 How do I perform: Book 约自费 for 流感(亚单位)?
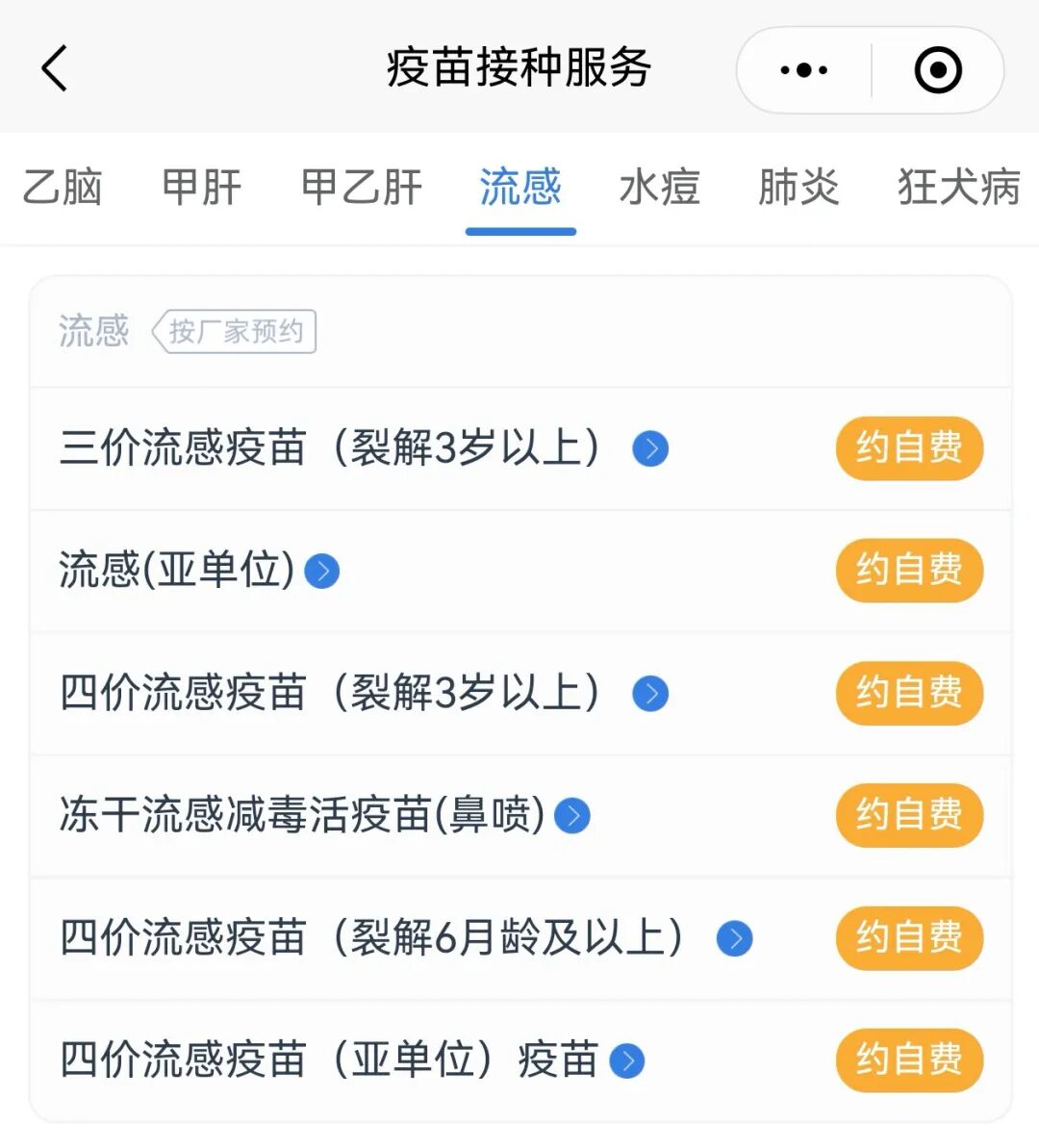(908, 570)
